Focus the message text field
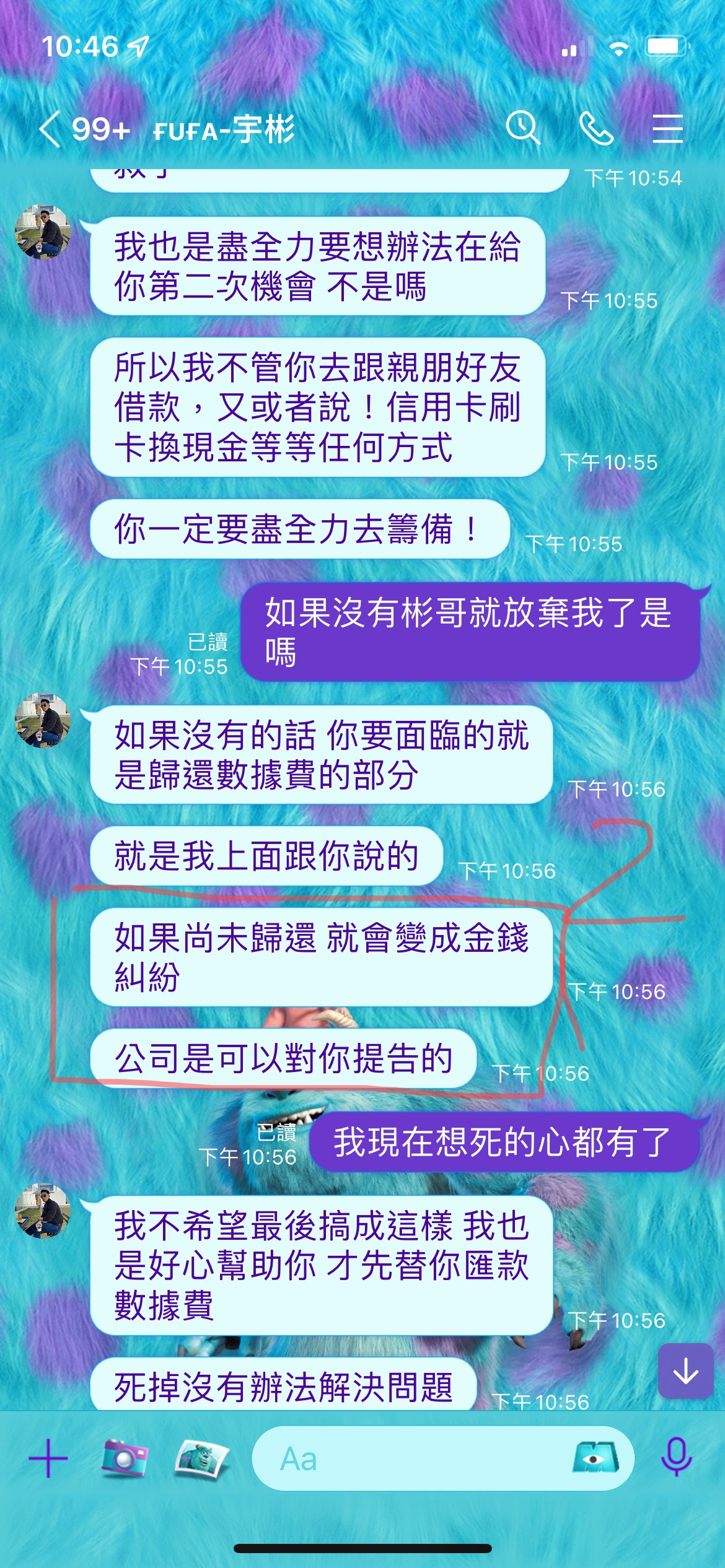The height and width of the screenshot is (1568, 725). pyautogui.click(x=409, y=1458)
